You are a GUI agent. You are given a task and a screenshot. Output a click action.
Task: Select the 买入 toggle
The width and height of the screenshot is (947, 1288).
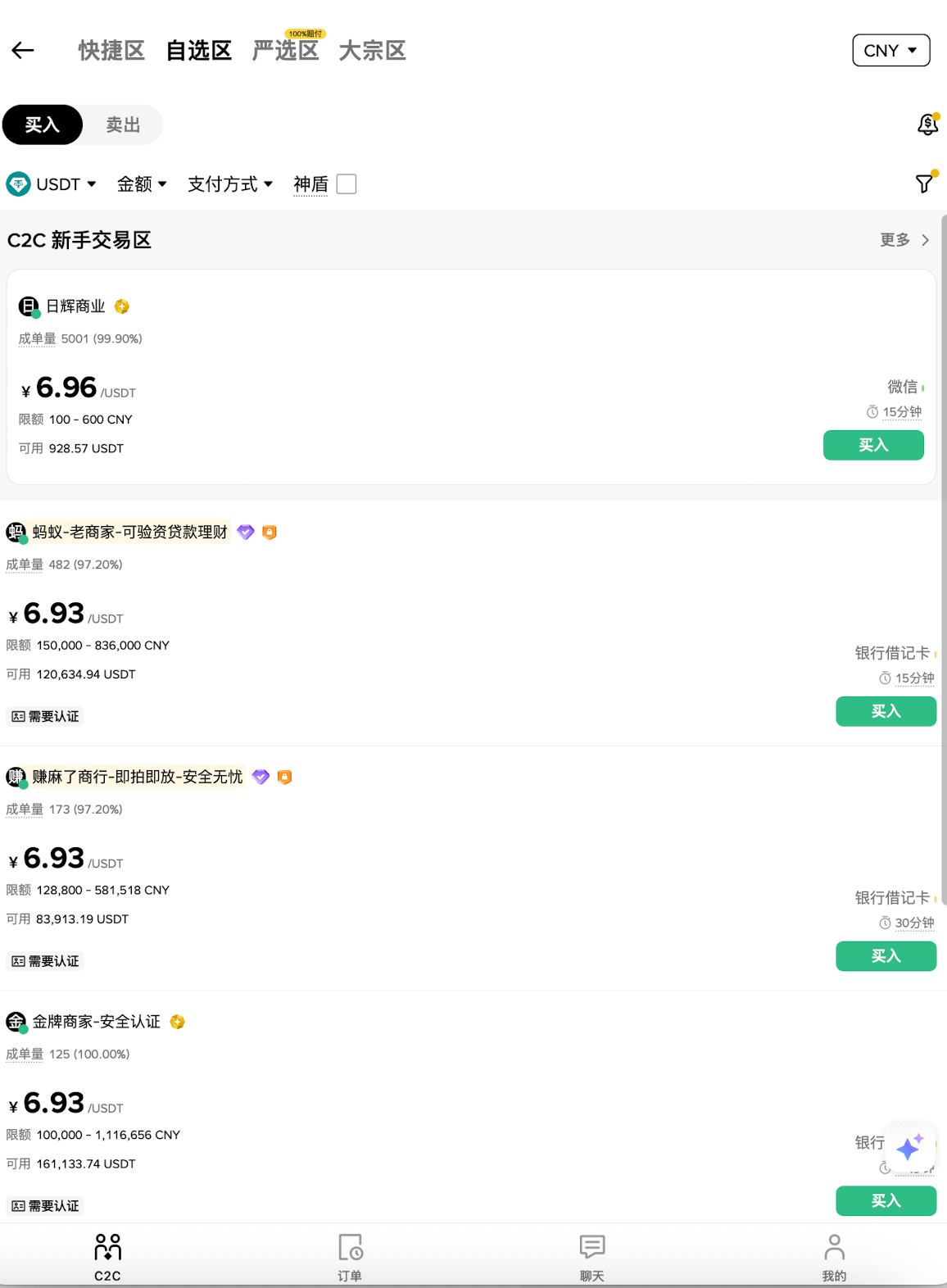(x=43, y=125)
